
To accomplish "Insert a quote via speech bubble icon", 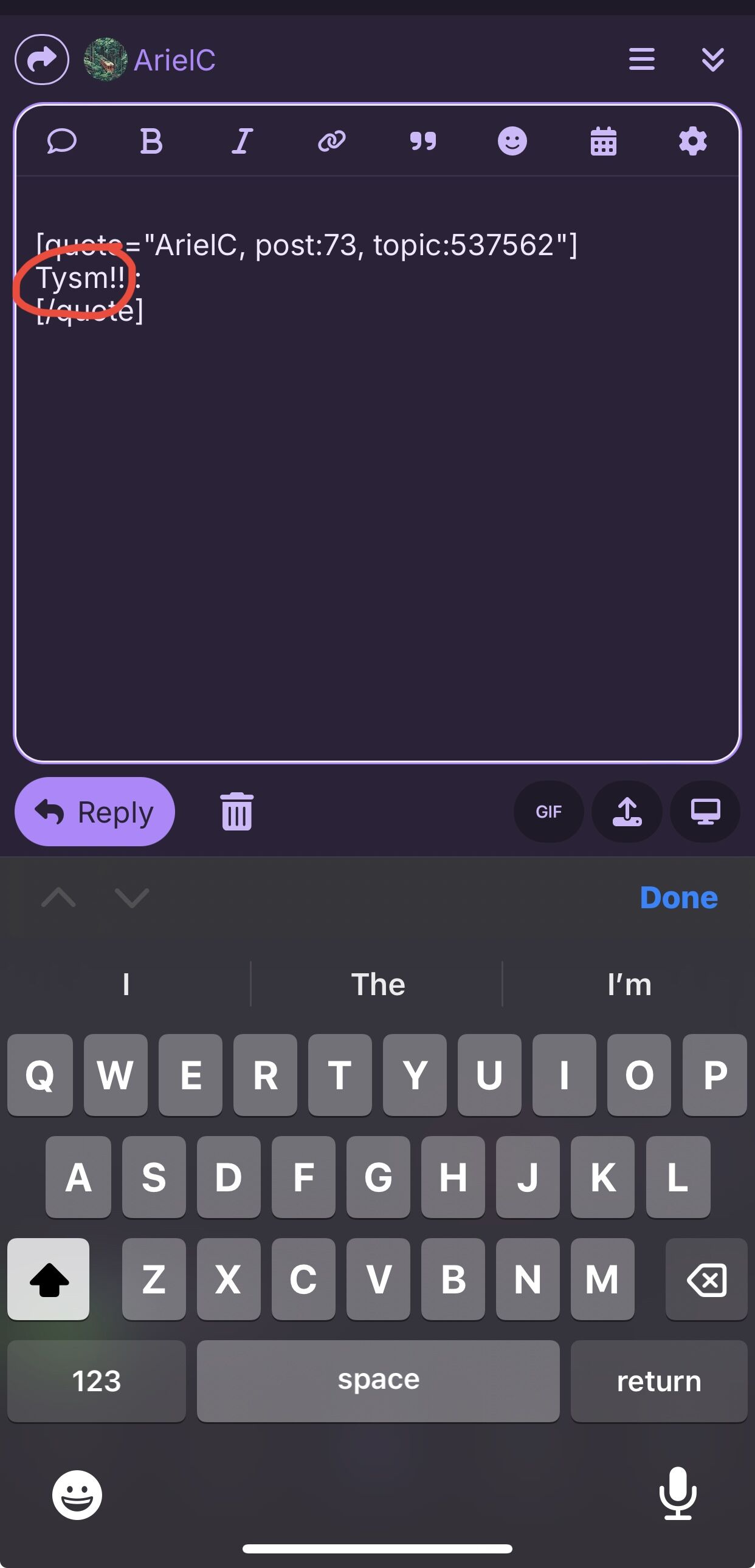I will pos(61,141).
